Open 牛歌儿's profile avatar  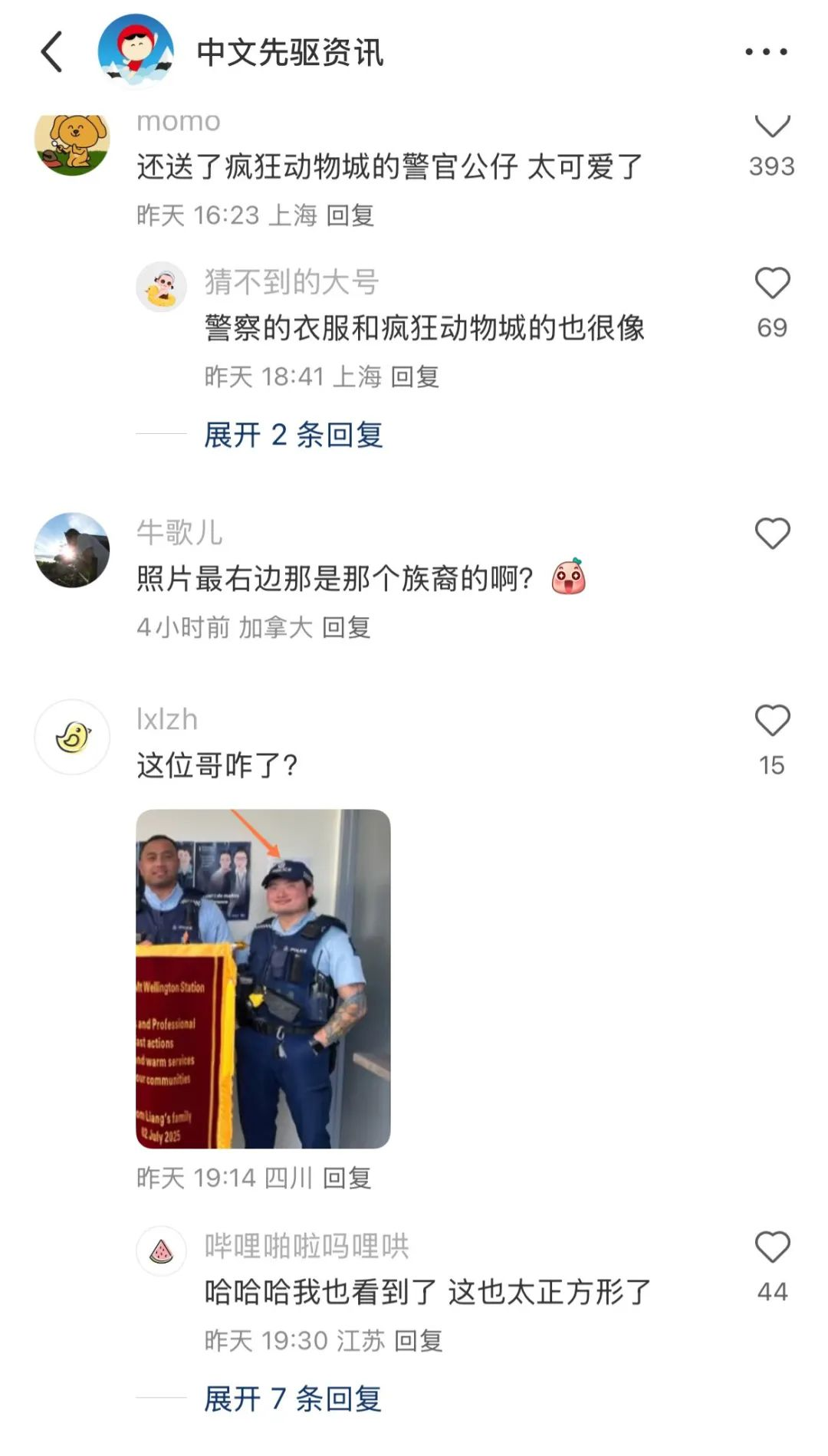[72, 550]
